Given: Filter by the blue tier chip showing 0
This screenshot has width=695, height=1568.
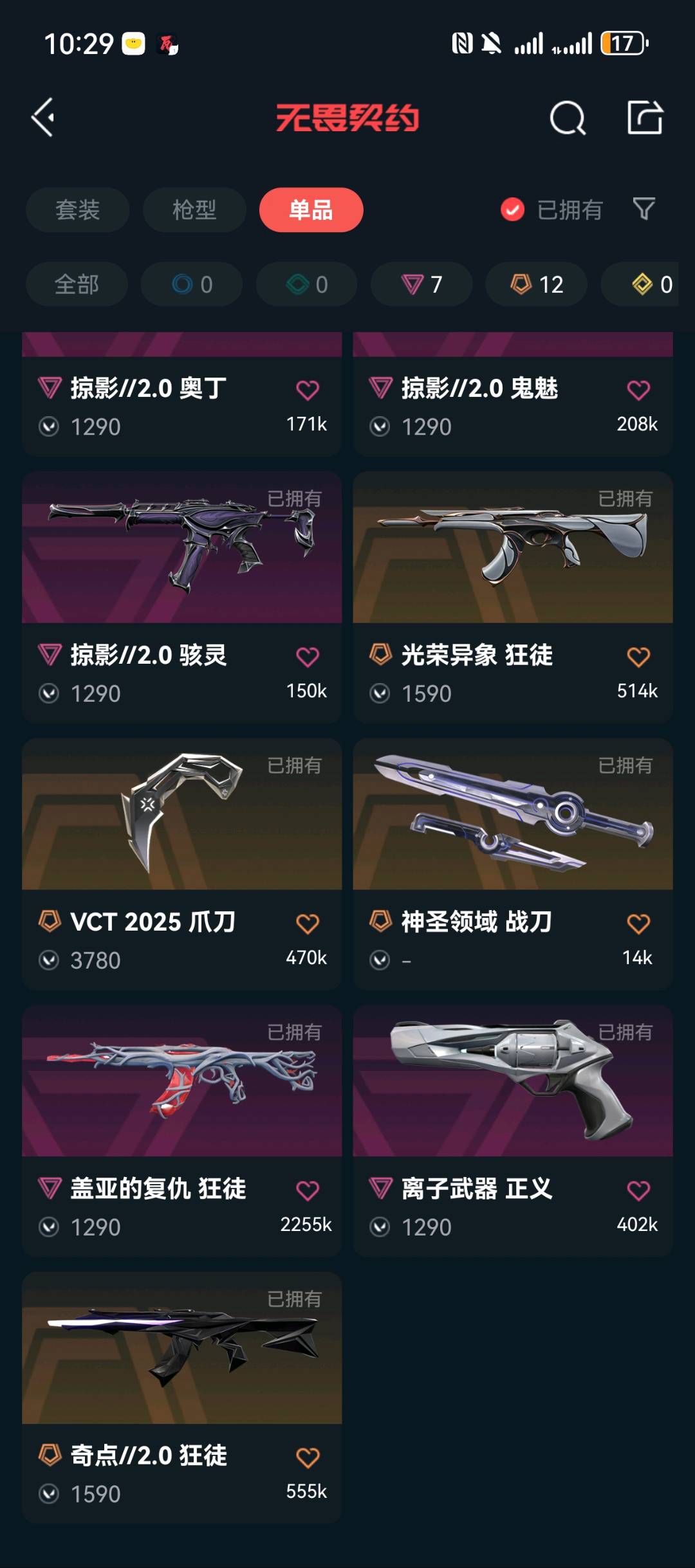Looking at the screenshot, I should [192, 284].
